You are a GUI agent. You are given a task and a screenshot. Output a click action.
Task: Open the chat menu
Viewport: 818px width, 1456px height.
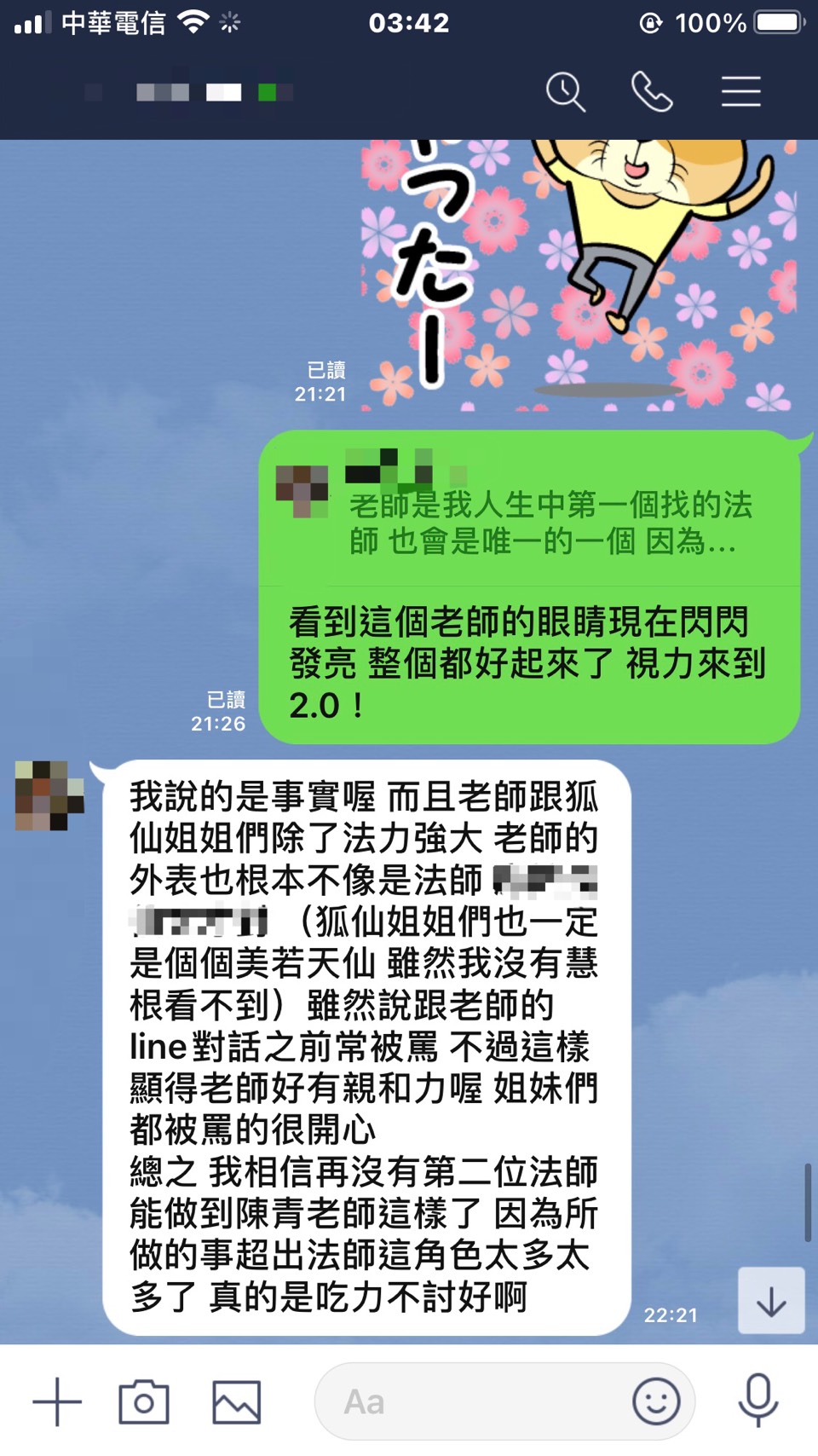point(740,92)
